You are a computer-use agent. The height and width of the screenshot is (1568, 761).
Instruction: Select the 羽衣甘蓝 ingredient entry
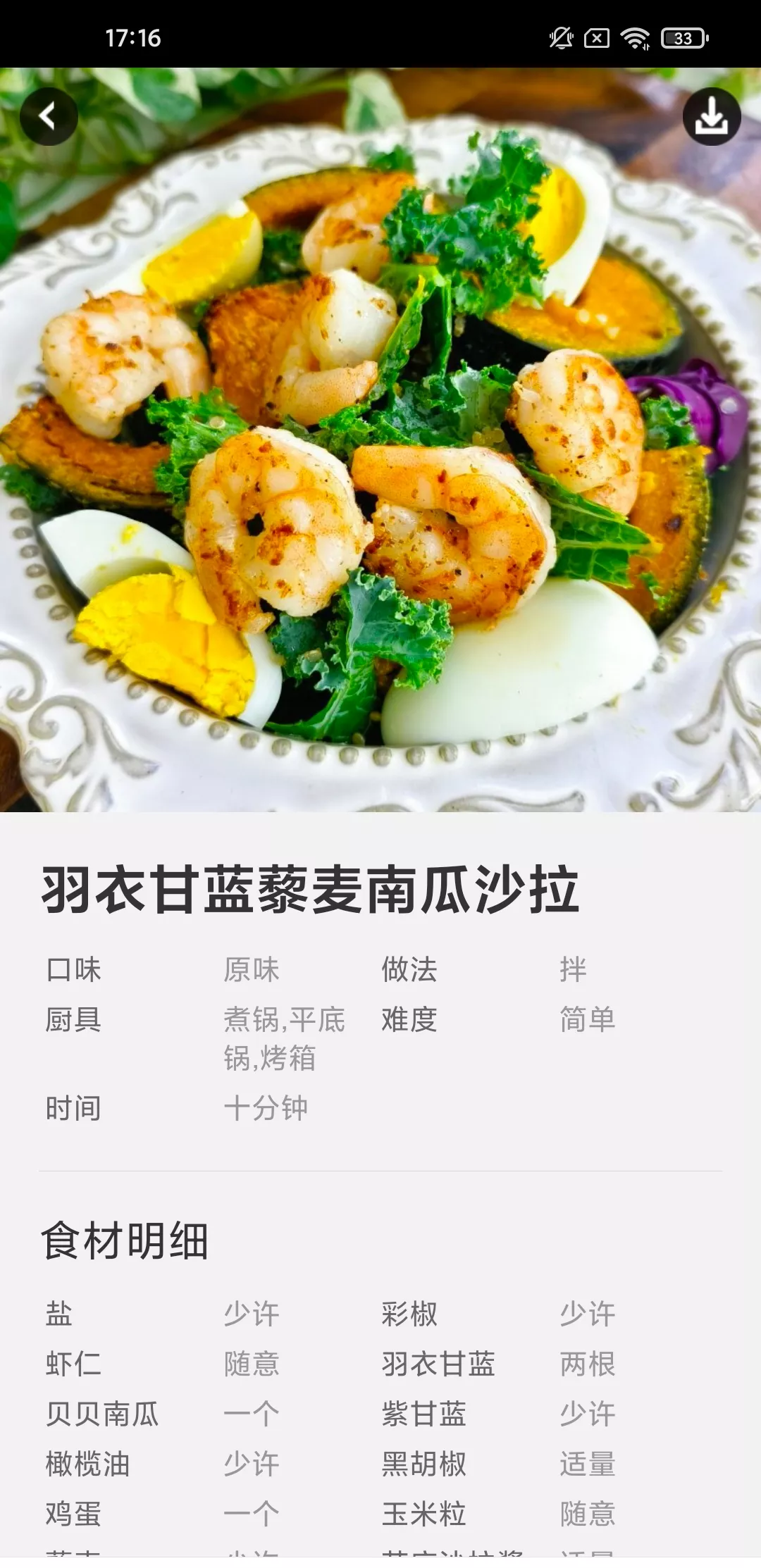tap(438, 1364)
